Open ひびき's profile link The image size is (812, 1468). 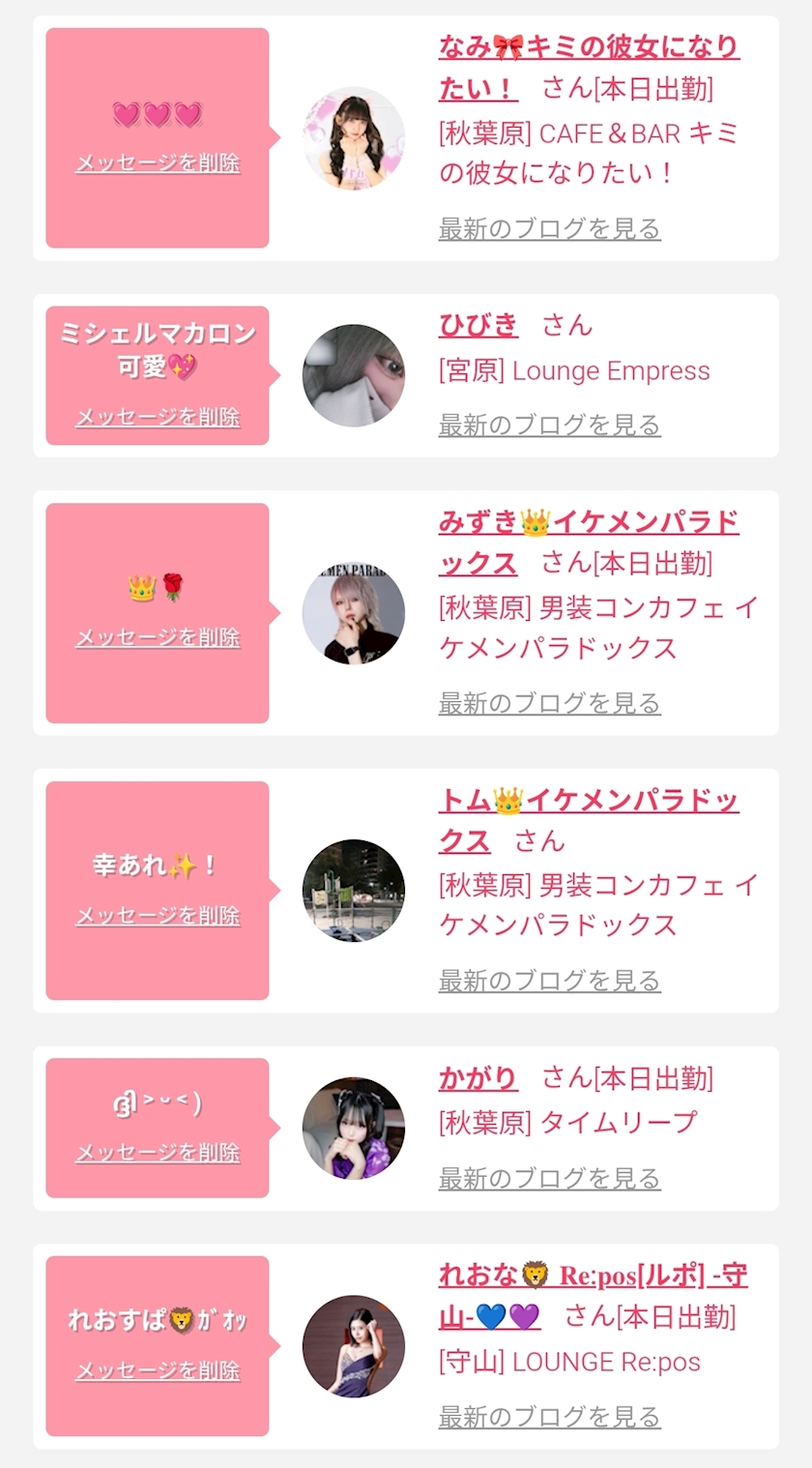(478, 325)
